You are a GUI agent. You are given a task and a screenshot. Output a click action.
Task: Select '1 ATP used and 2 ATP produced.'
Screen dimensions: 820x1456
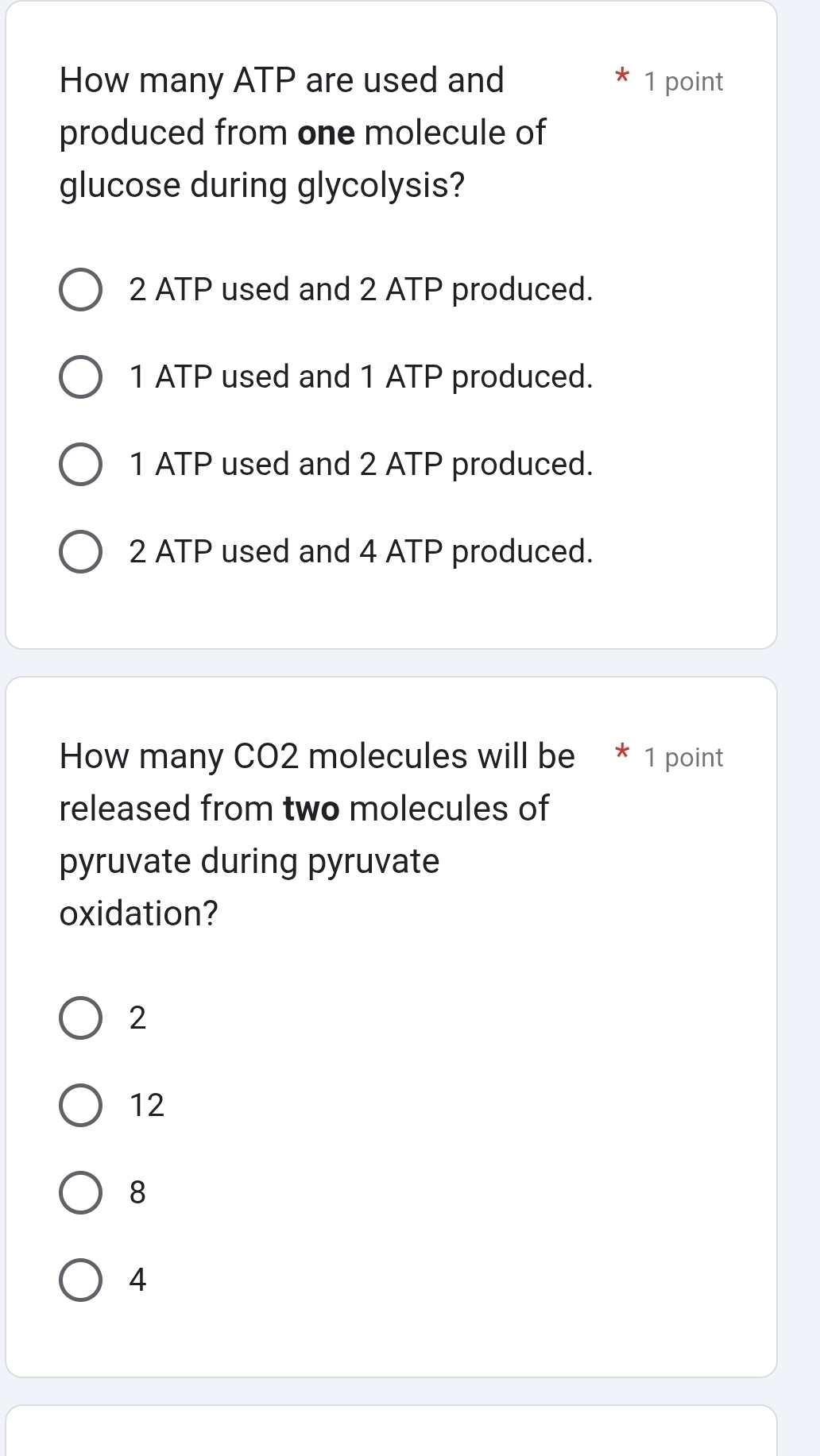point(82,465)
